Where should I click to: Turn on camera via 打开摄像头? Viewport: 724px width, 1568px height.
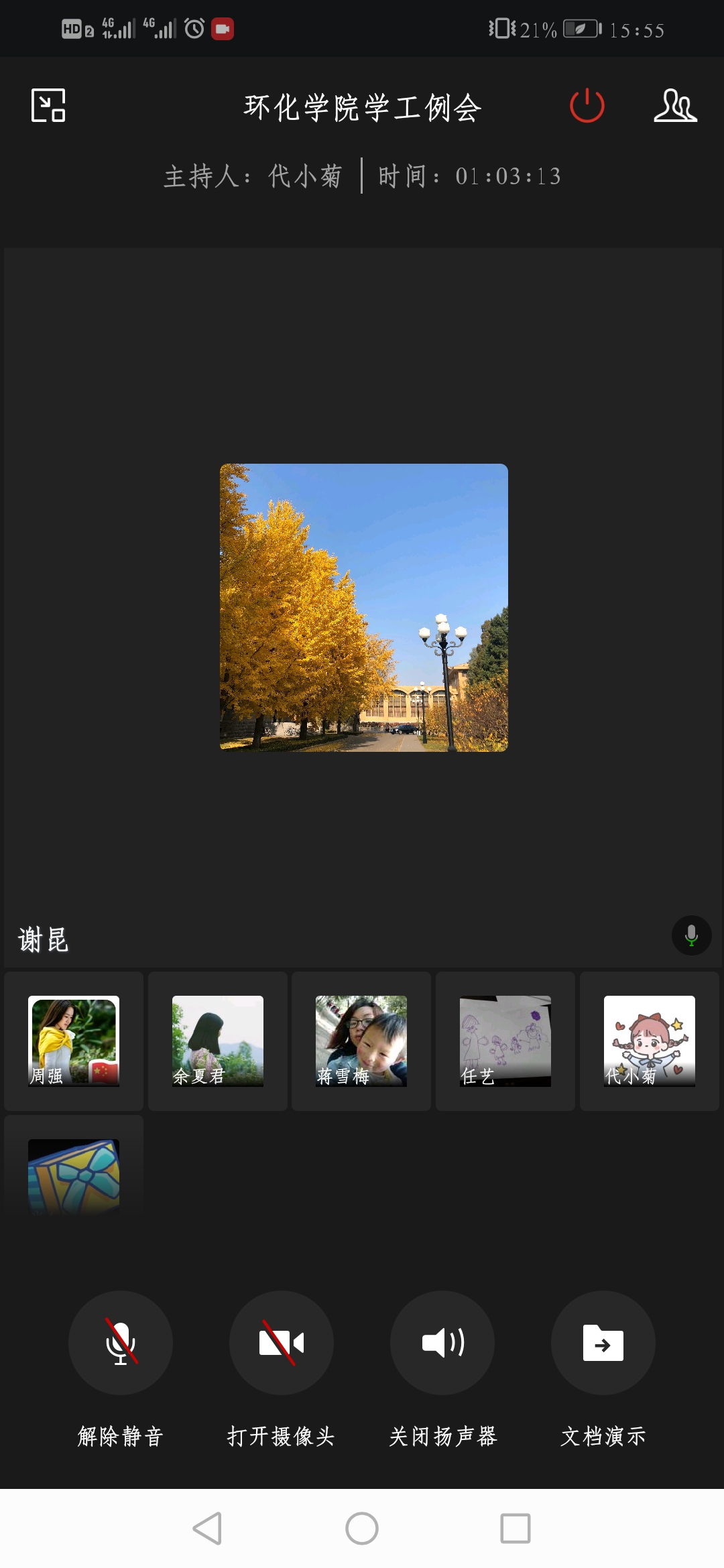click(282, 1343)
